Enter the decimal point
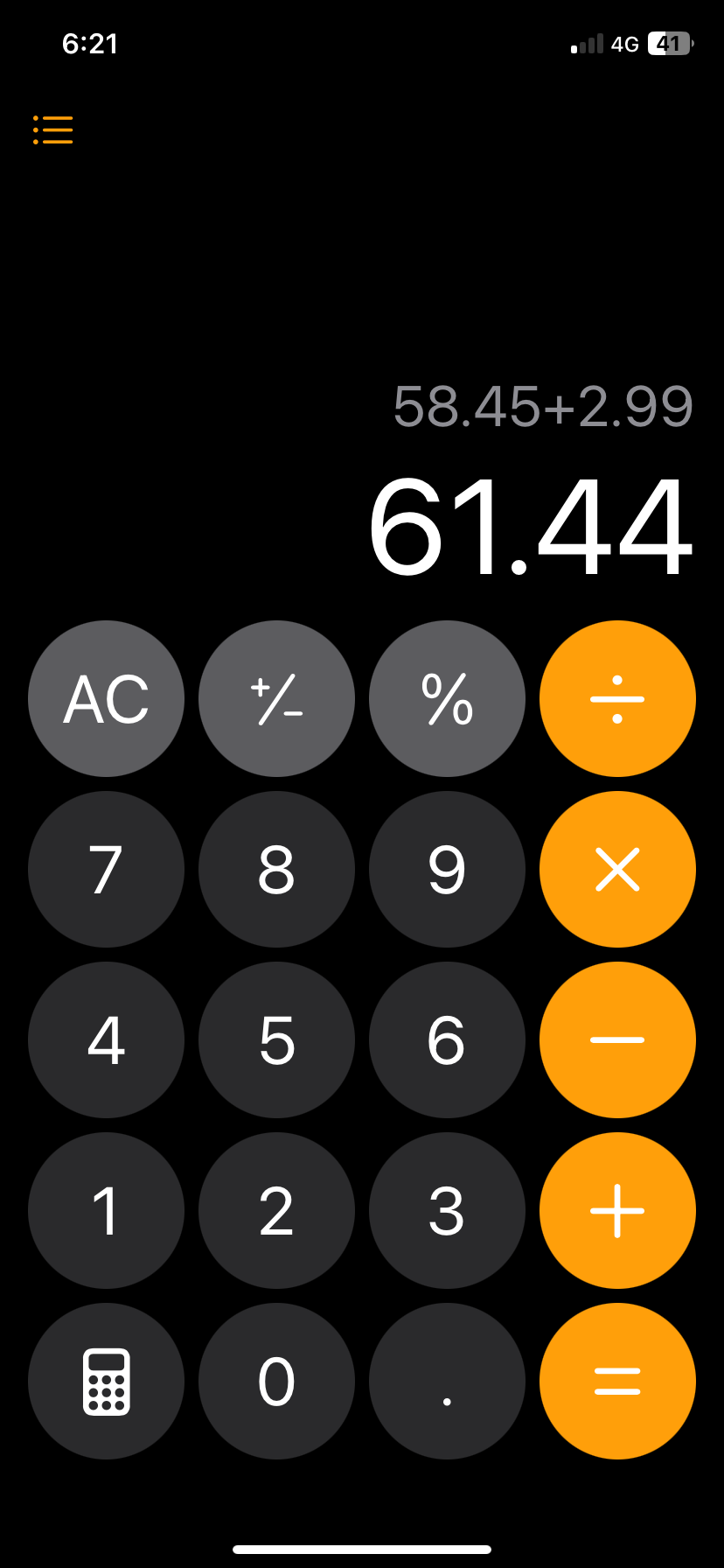724x1568 pixels. 447,1381
